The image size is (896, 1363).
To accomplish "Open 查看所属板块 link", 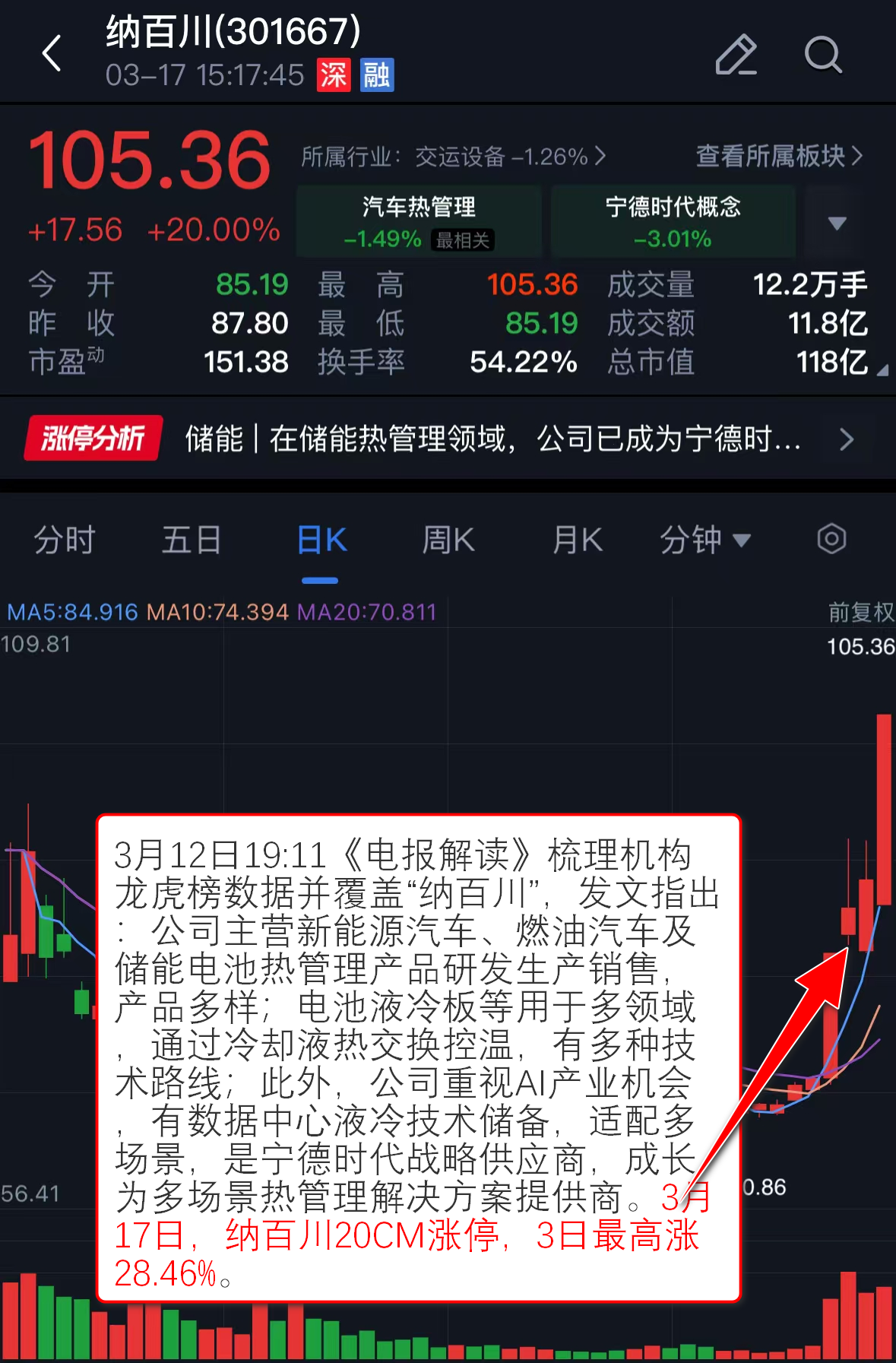I will 779,156.
